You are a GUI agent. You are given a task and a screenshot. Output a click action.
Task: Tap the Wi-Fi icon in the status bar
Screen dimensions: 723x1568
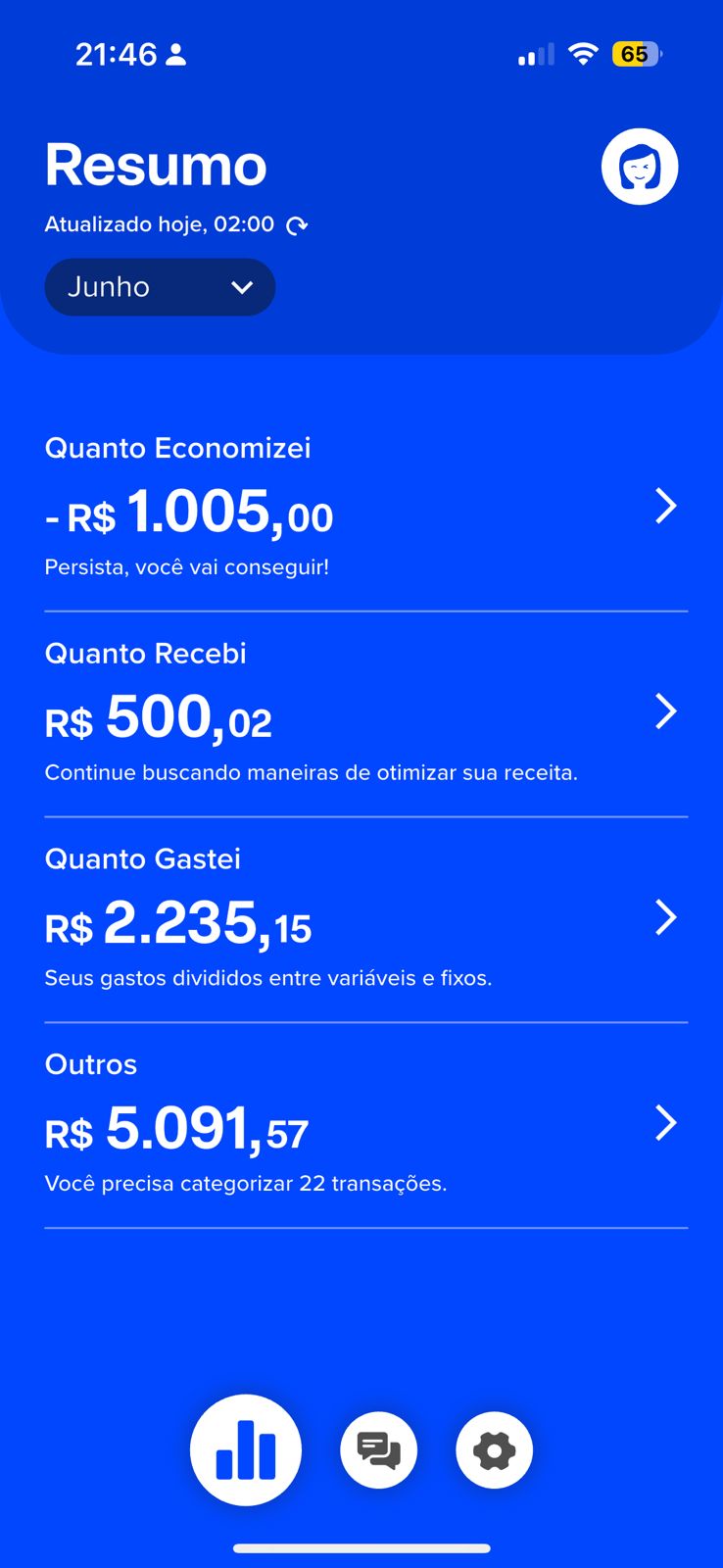(583, 55)
